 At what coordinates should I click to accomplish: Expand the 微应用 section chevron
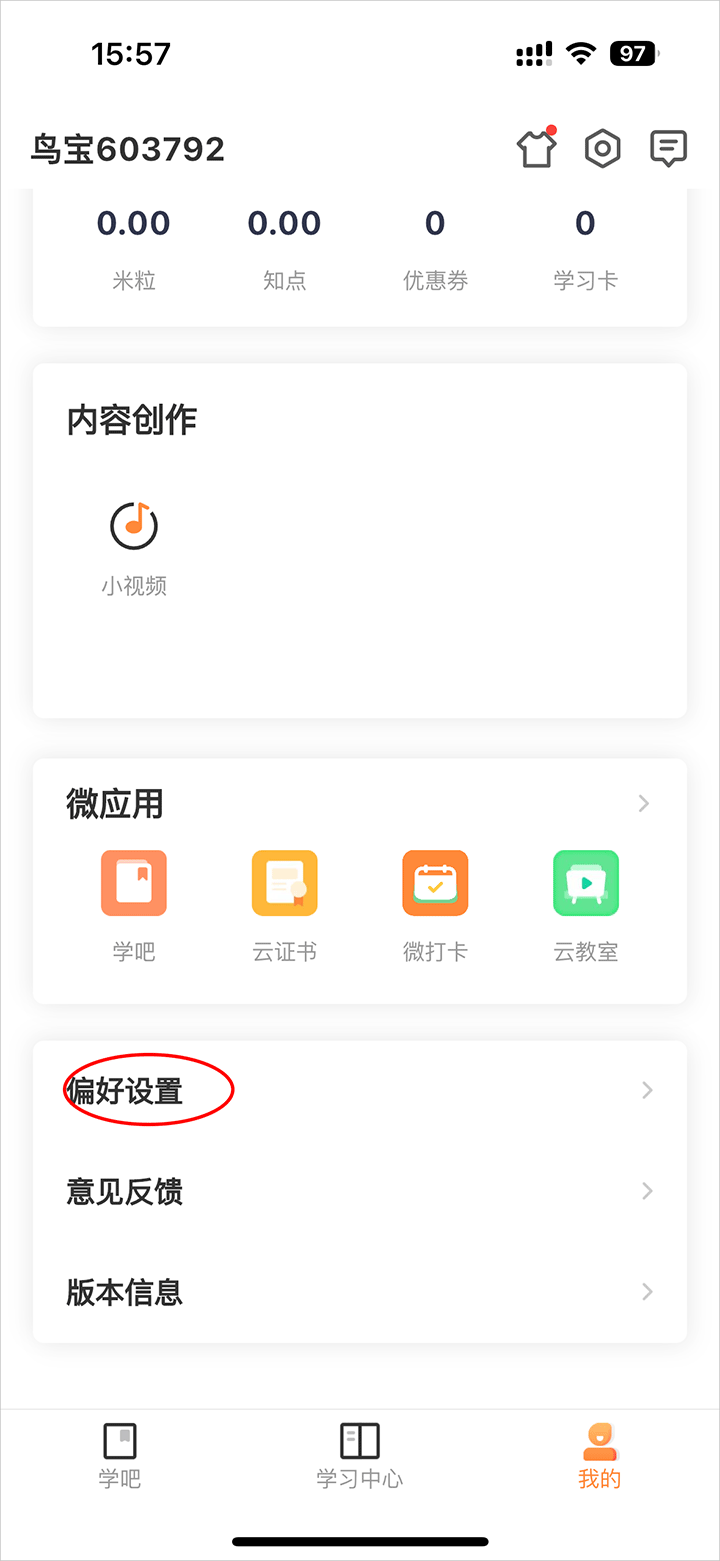click(x=644, y=803)
